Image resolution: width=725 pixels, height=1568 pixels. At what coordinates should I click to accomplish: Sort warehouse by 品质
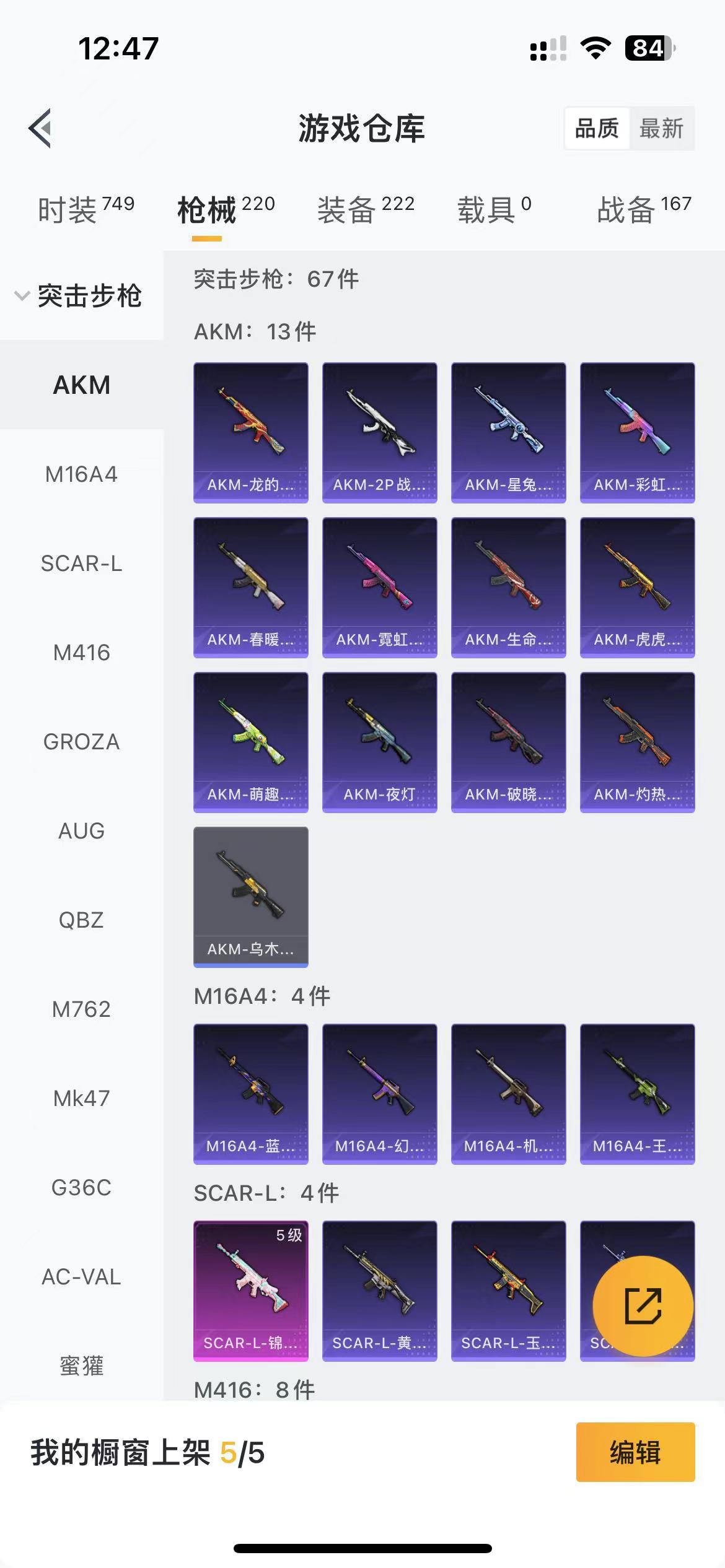pyautogui.click(x=597, y=129)
